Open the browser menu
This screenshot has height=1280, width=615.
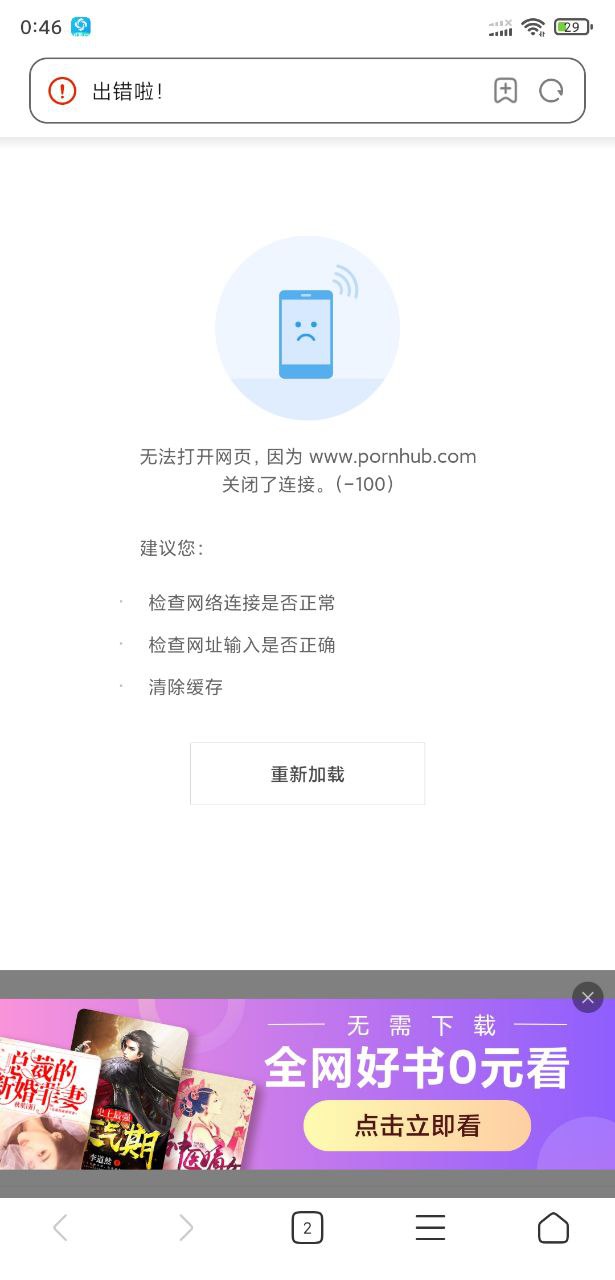click(x=430, y=1228)
